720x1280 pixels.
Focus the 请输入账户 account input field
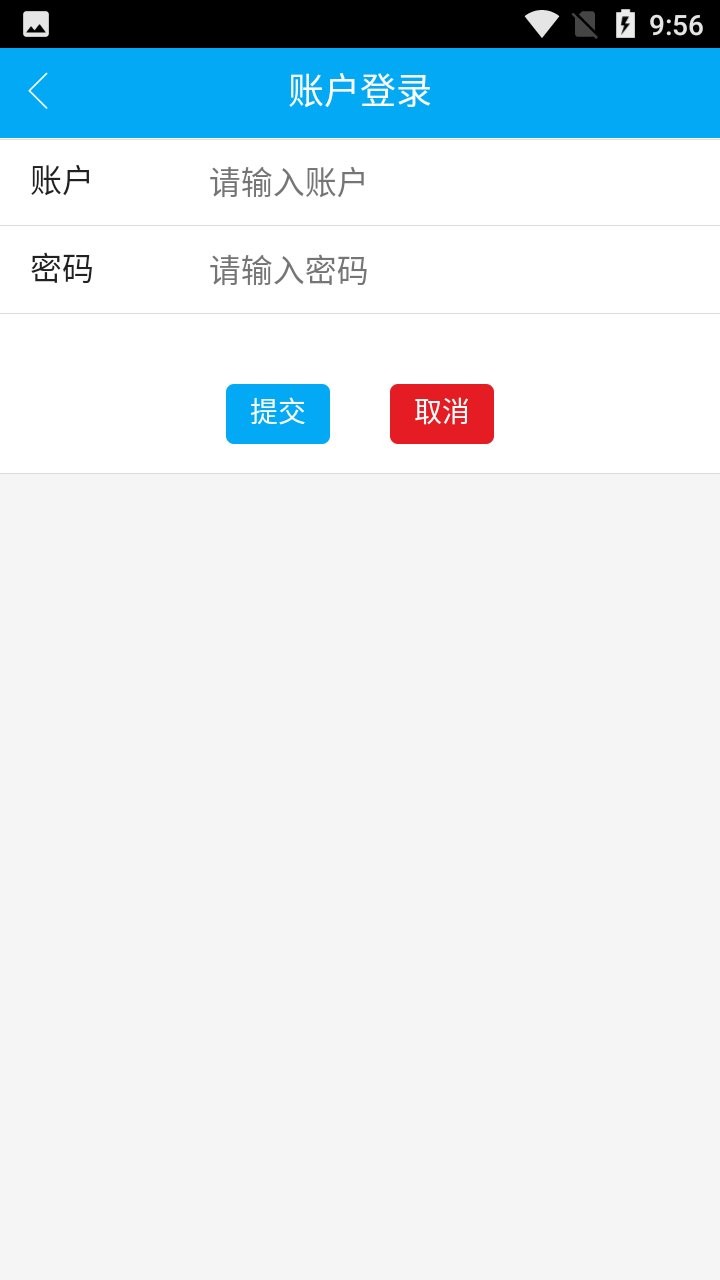pyautogui.click(x=400, y=182)
